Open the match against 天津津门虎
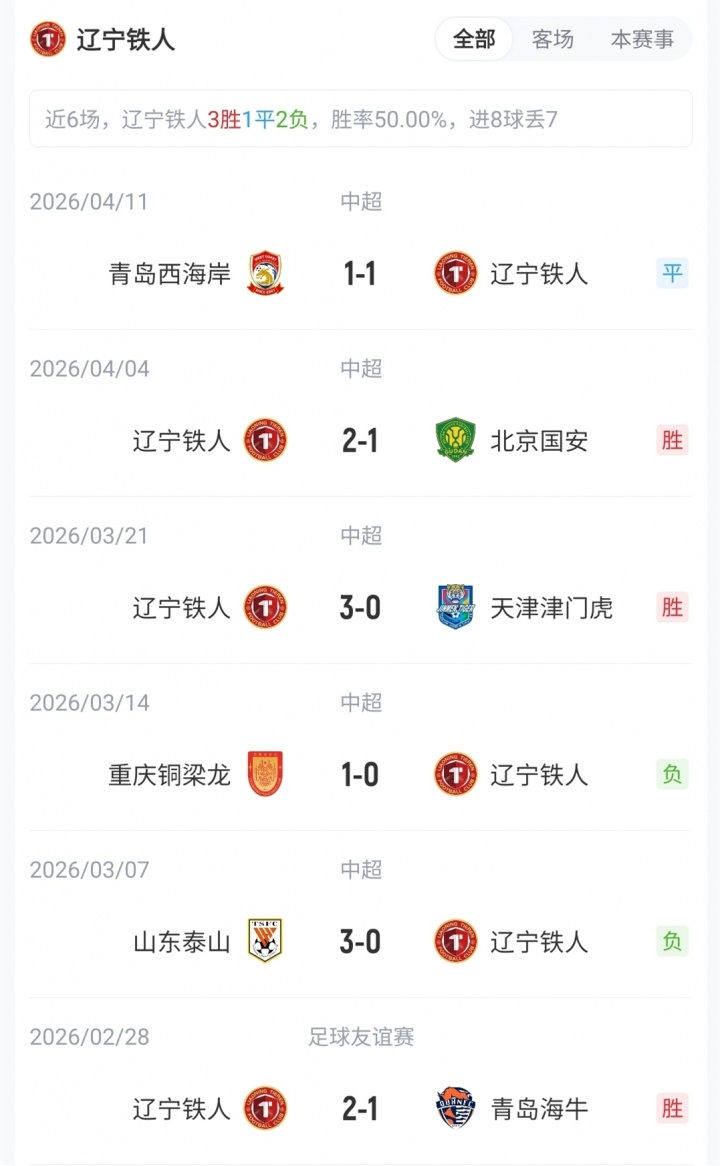The height and width of the screenshot is (1166, 720). [x=360, y=607]
